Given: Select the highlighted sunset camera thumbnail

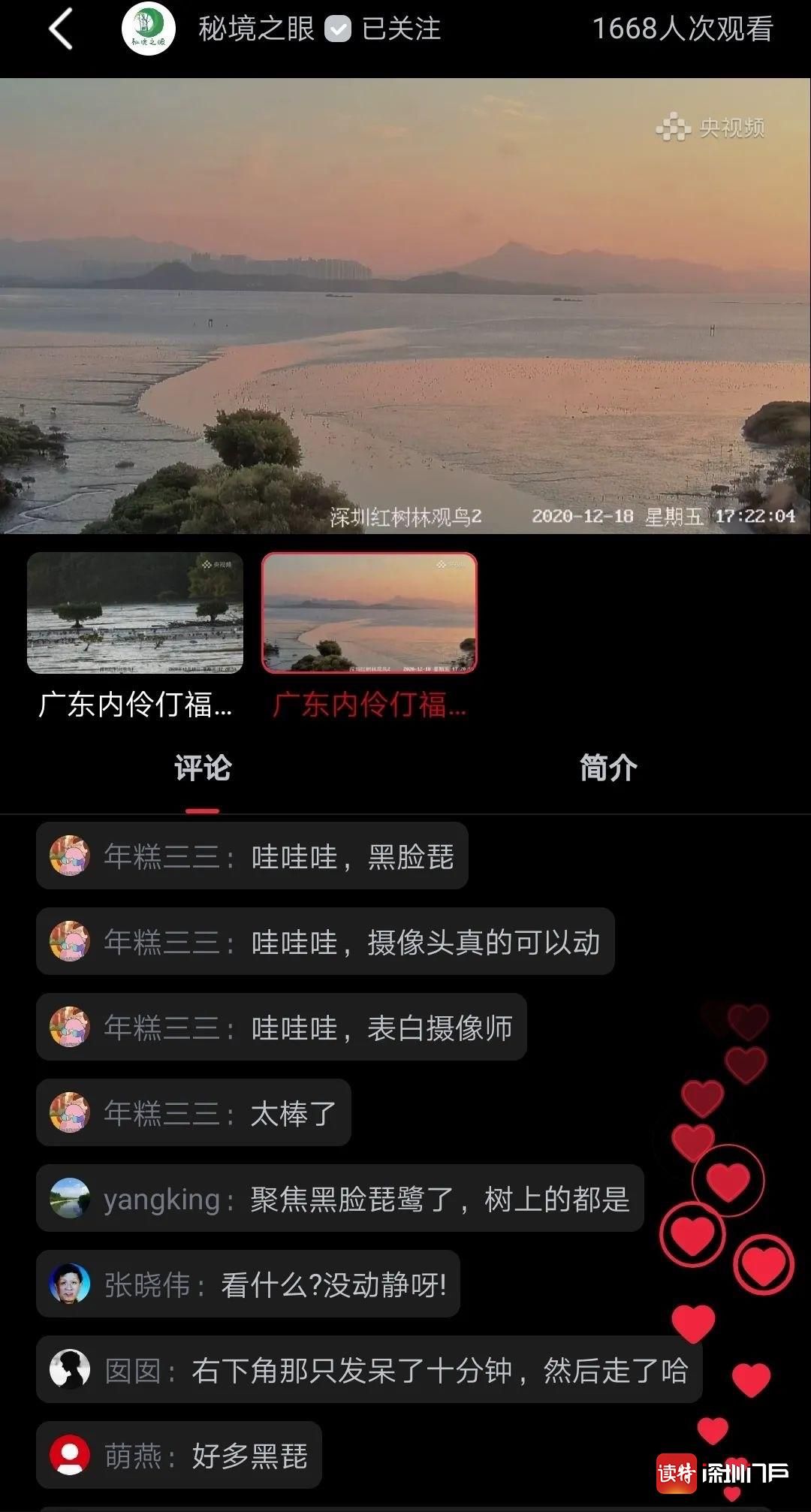Looking at the screenshot, I should 369,613.
